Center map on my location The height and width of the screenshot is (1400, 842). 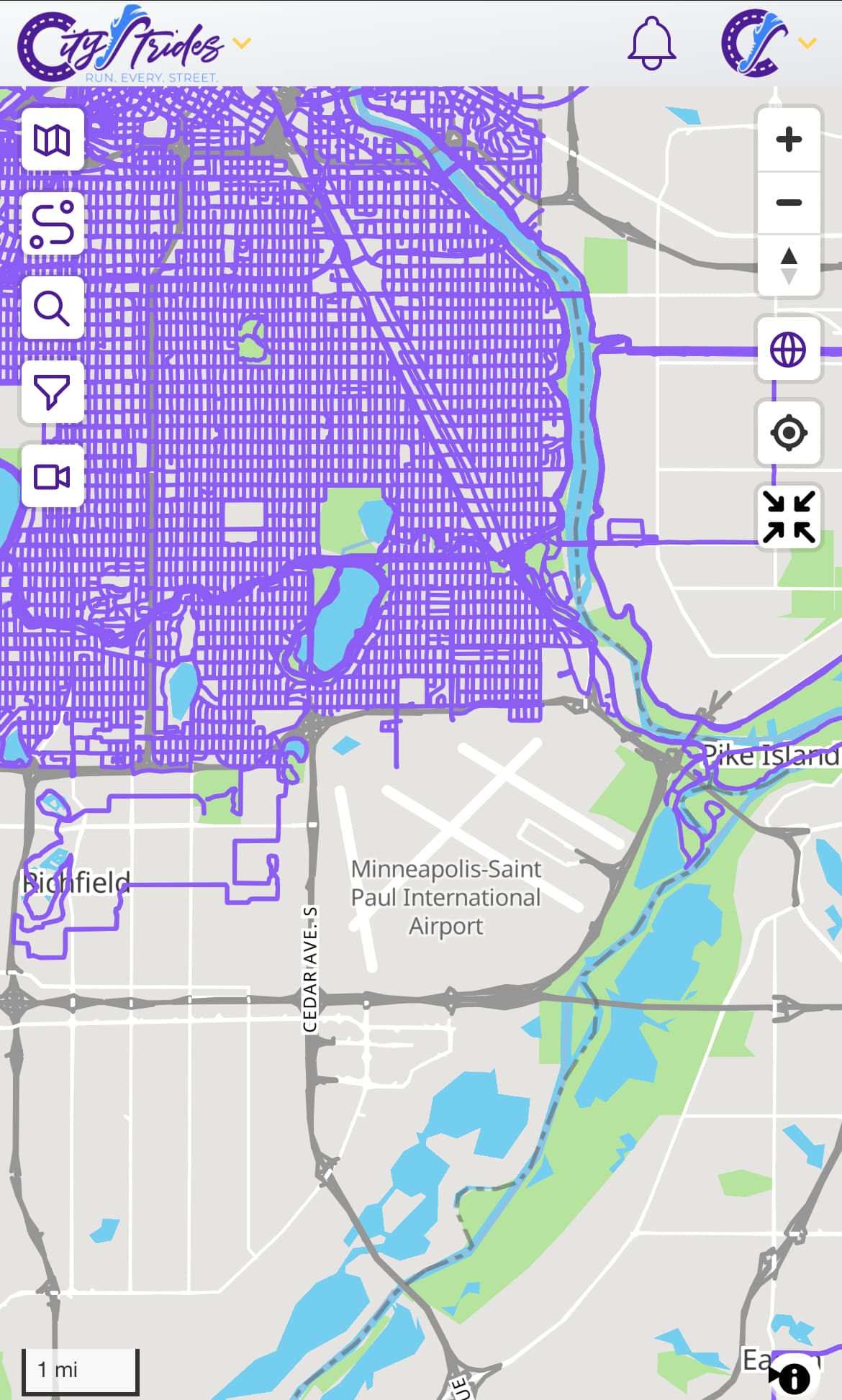pos(789,433)
